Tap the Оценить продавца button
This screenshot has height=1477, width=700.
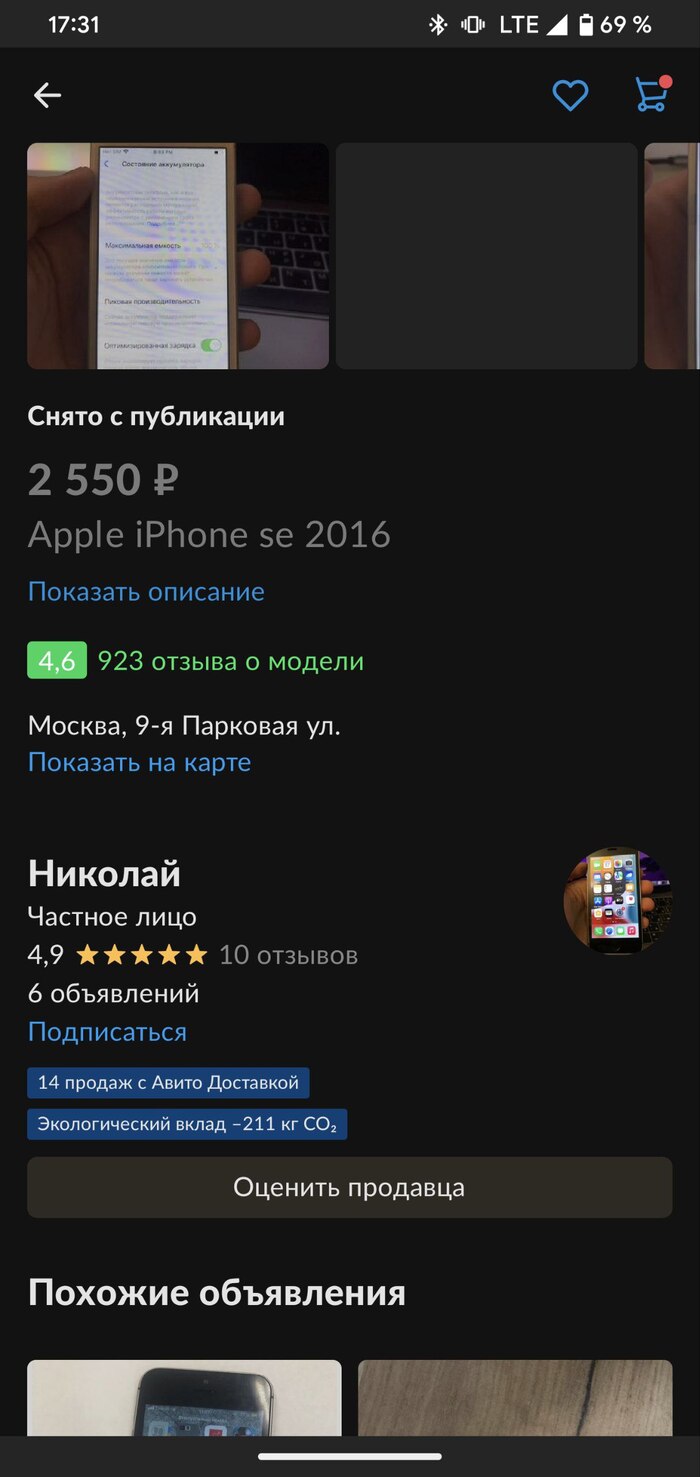coord(349,1187)
